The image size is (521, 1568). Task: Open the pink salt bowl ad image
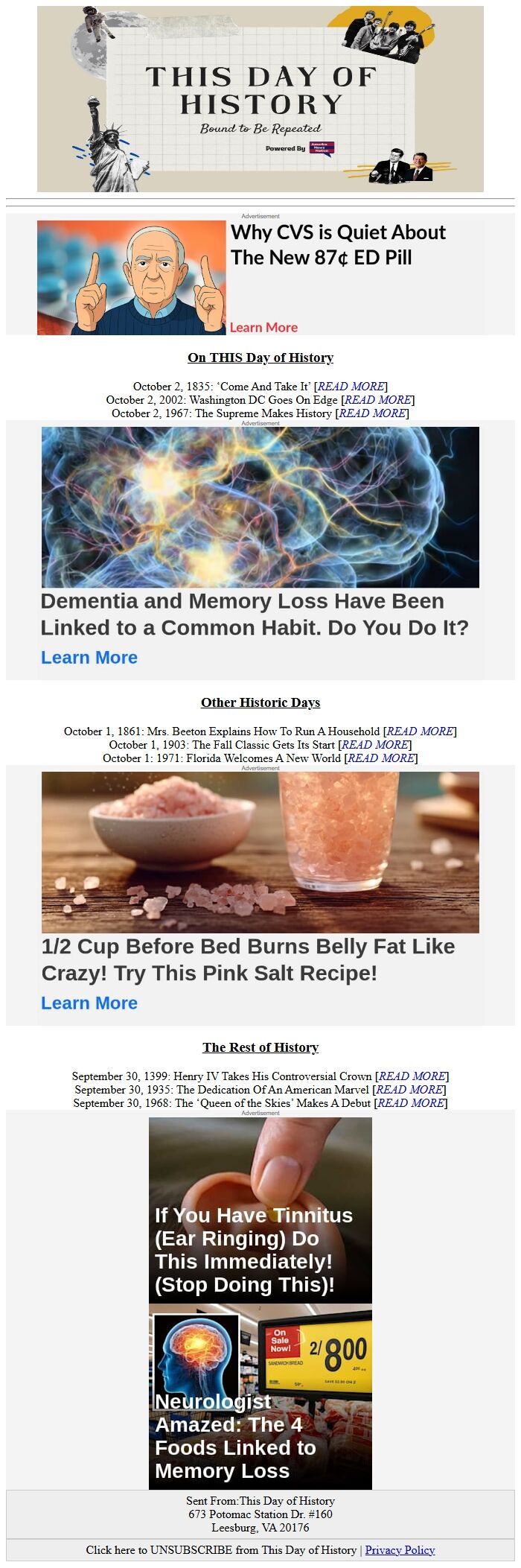click(260, 852)
